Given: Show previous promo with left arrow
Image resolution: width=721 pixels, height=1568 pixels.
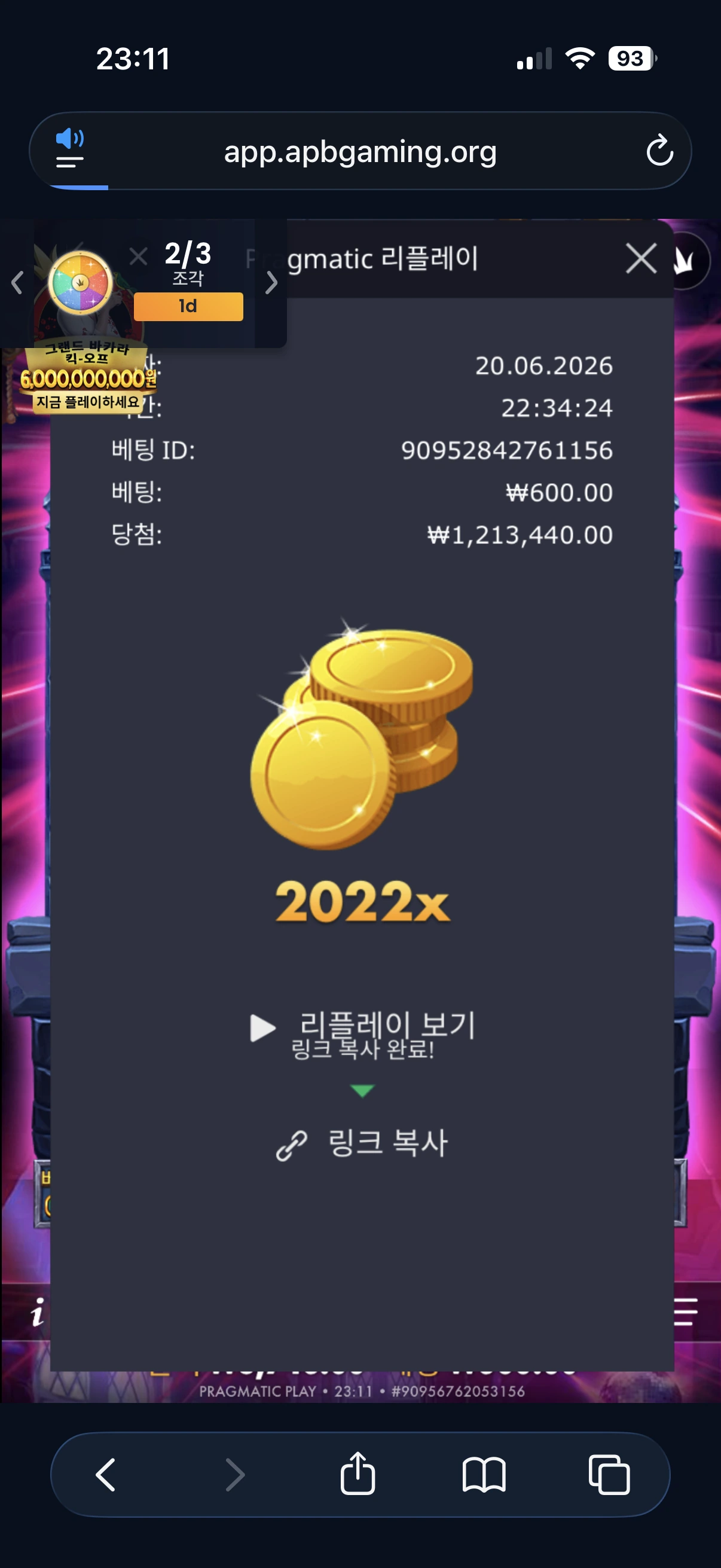Looking at the screenshot, I should coord(17,282).
